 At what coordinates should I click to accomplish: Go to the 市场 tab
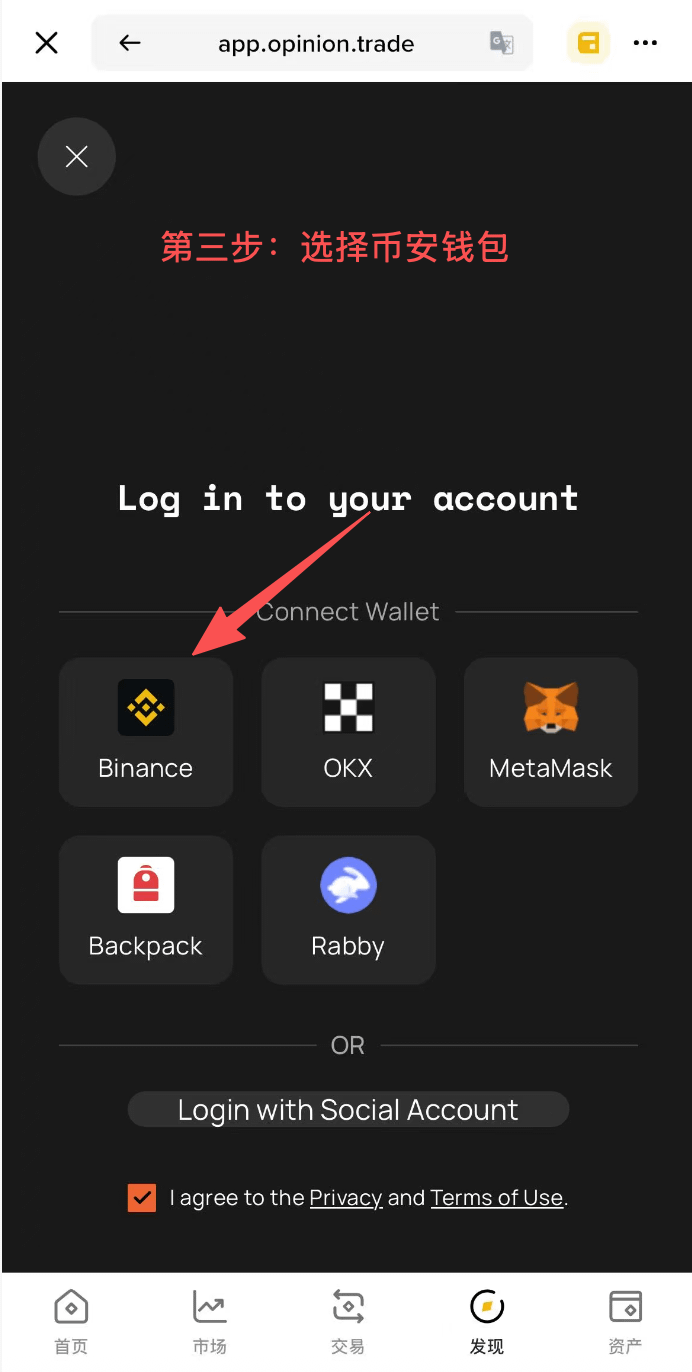point(209,1321)
